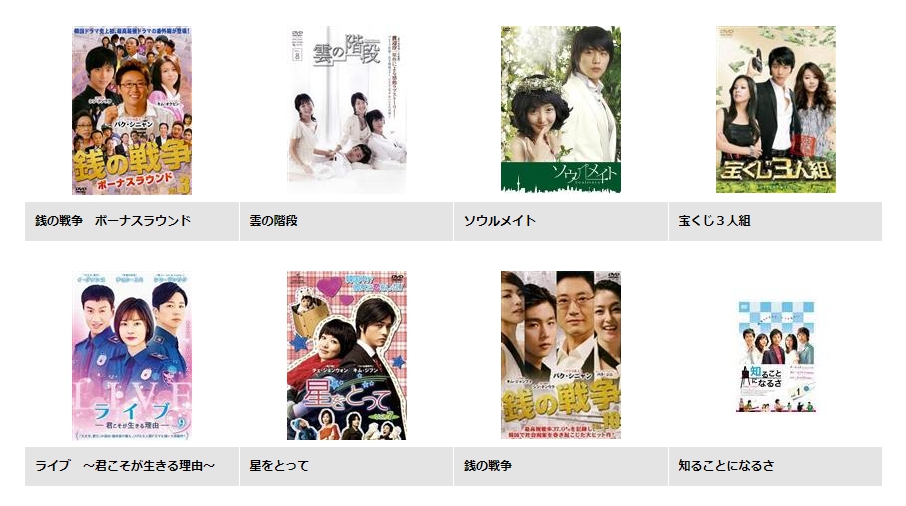Open 銭の戦争 ボーナスラウンド DVD cover

(132, 110)
